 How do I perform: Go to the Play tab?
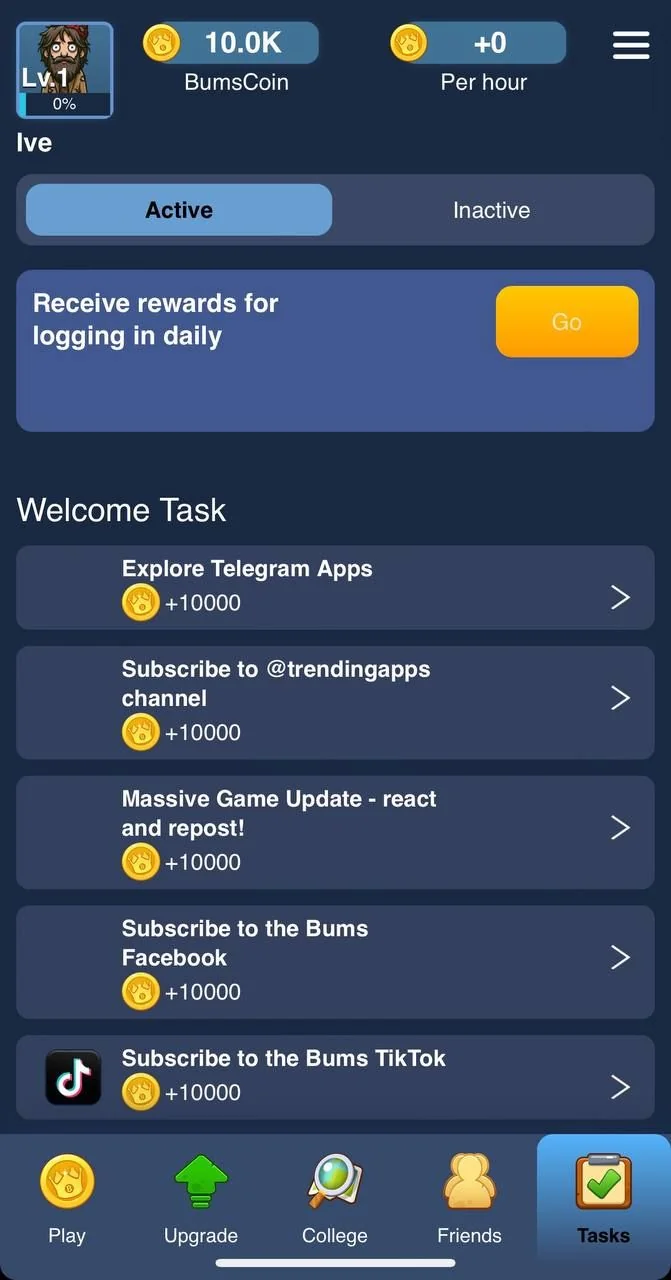67,1199
